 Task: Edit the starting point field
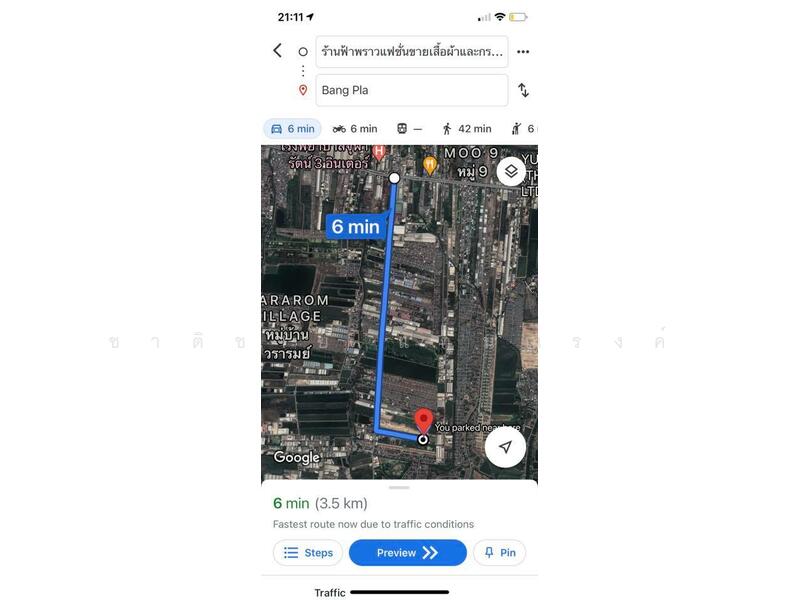pyautogui.click(x=411, y=52)
